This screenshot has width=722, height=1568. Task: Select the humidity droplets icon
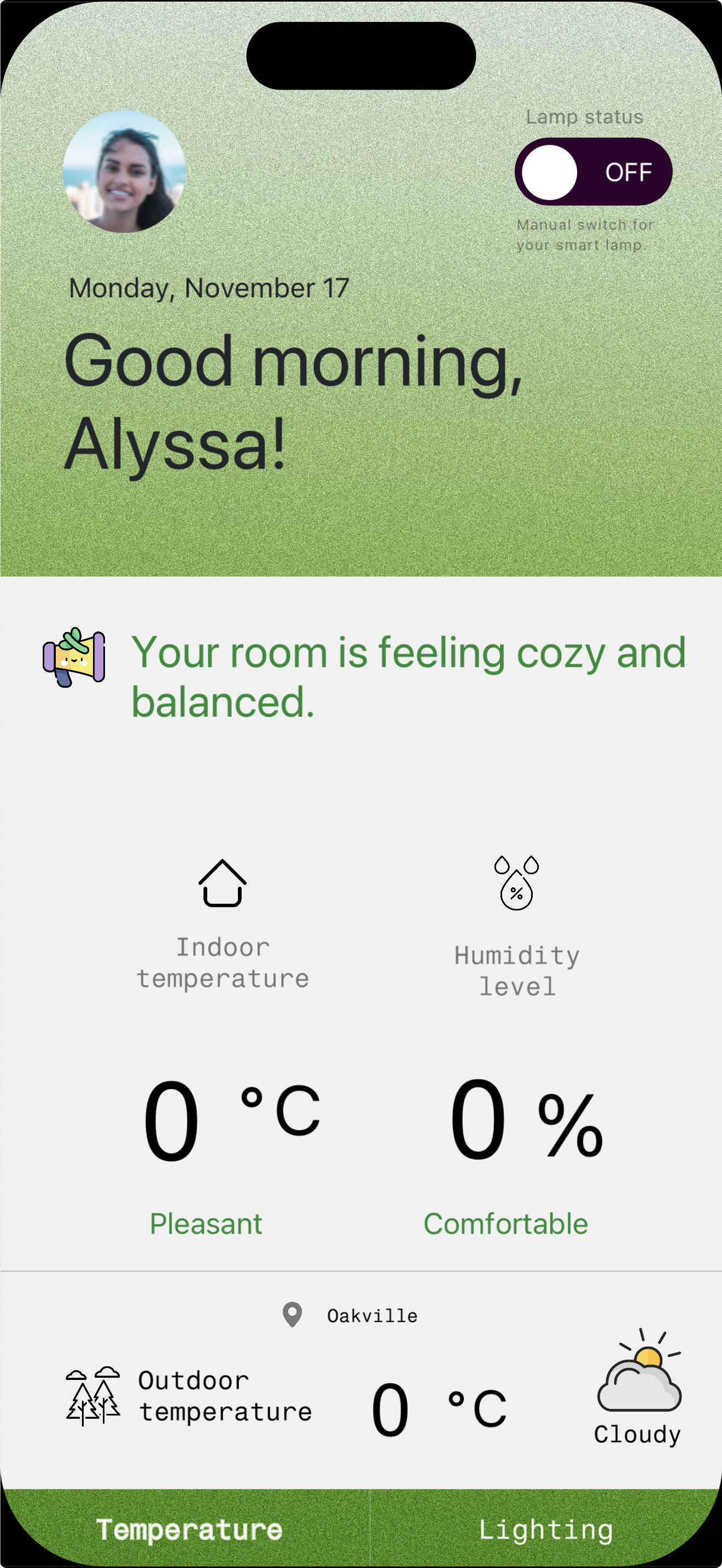516,886
